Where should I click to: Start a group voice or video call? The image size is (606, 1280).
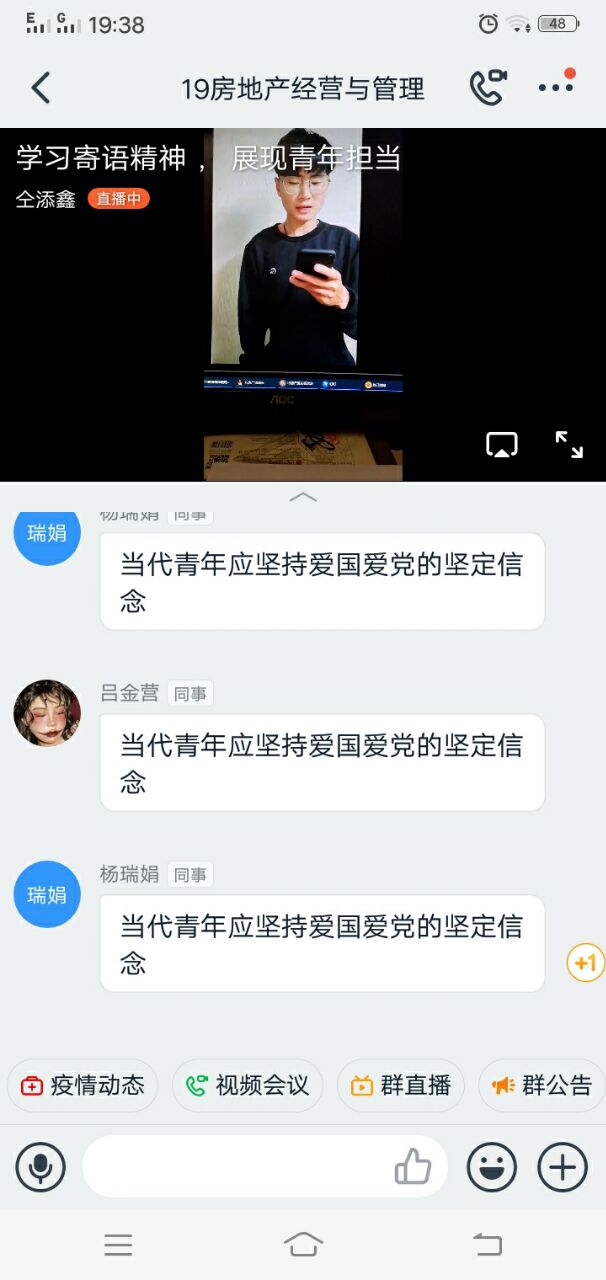pos(488,88)
